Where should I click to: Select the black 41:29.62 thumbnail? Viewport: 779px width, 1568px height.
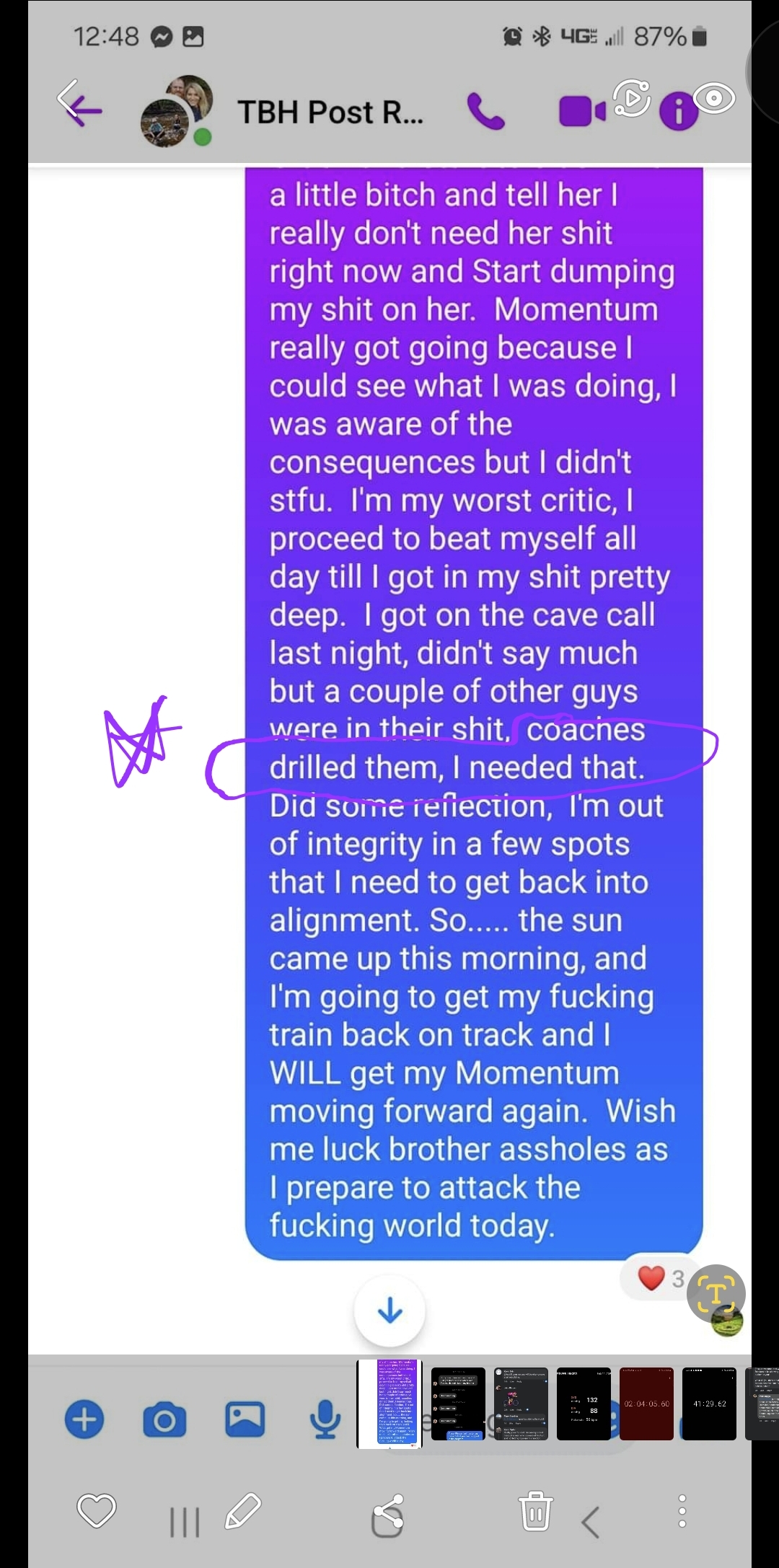click(x=709, y=1404)
